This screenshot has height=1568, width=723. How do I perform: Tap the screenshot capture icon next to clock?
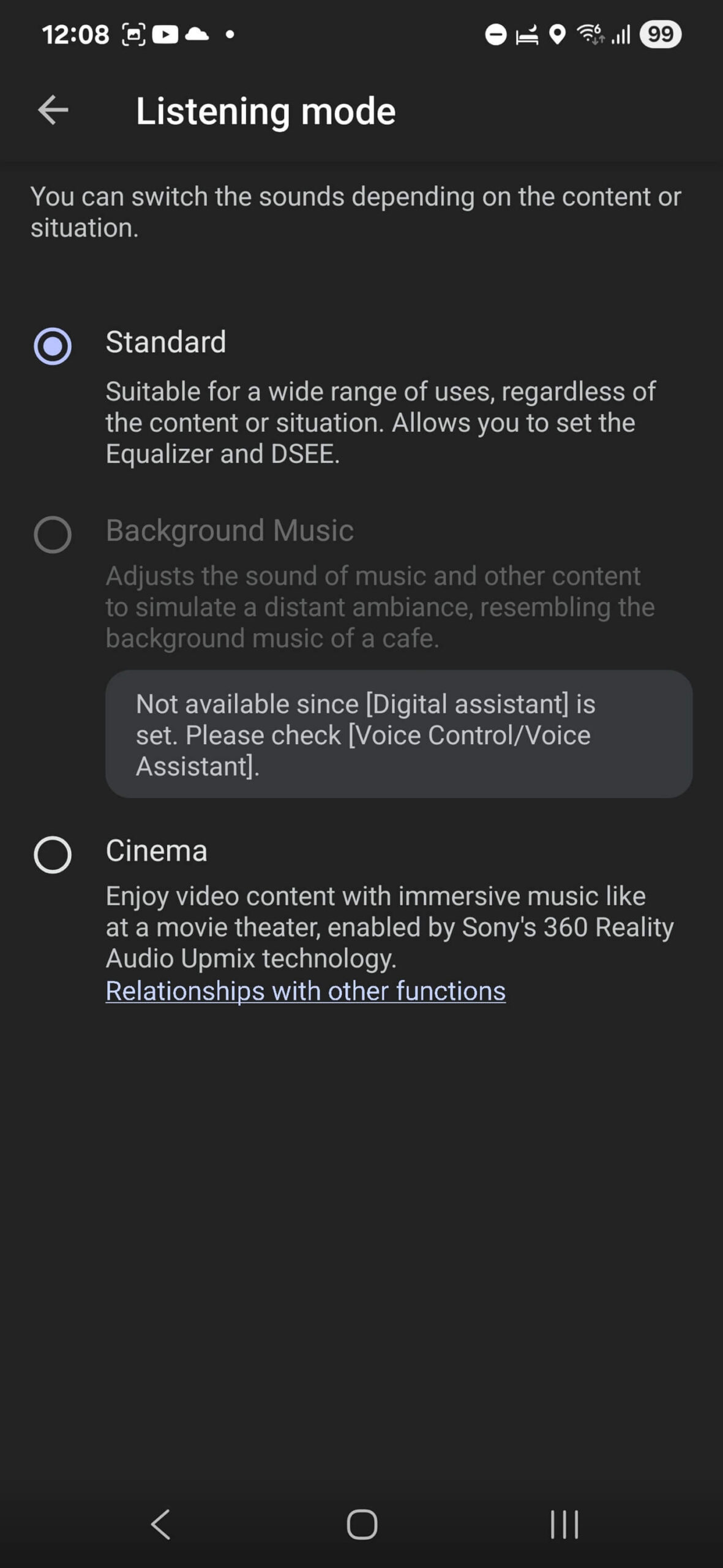(133, 35)
